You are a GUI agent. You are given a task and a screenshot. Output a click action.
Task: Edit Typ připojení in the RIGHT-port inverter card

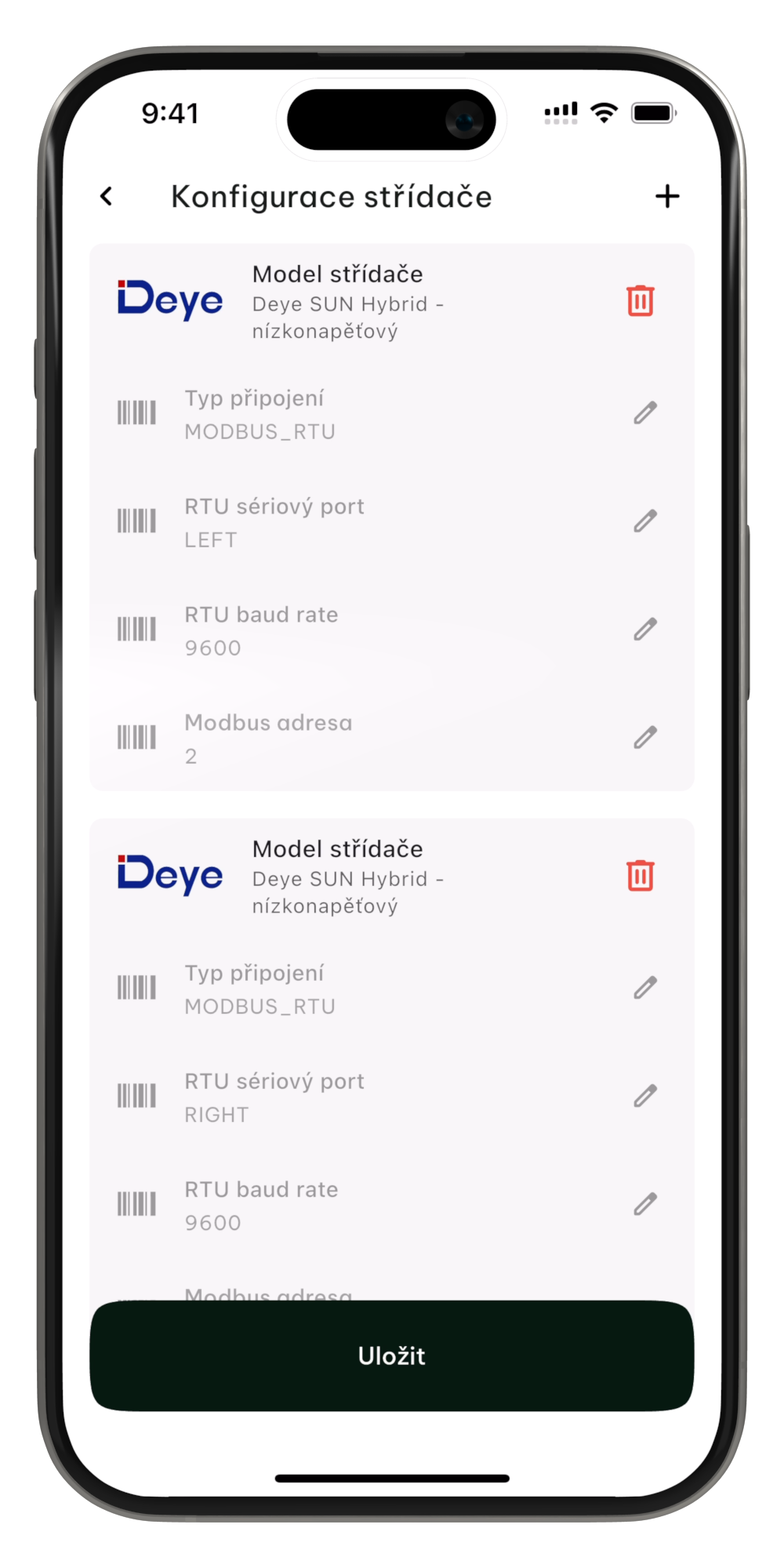(645, 988)
